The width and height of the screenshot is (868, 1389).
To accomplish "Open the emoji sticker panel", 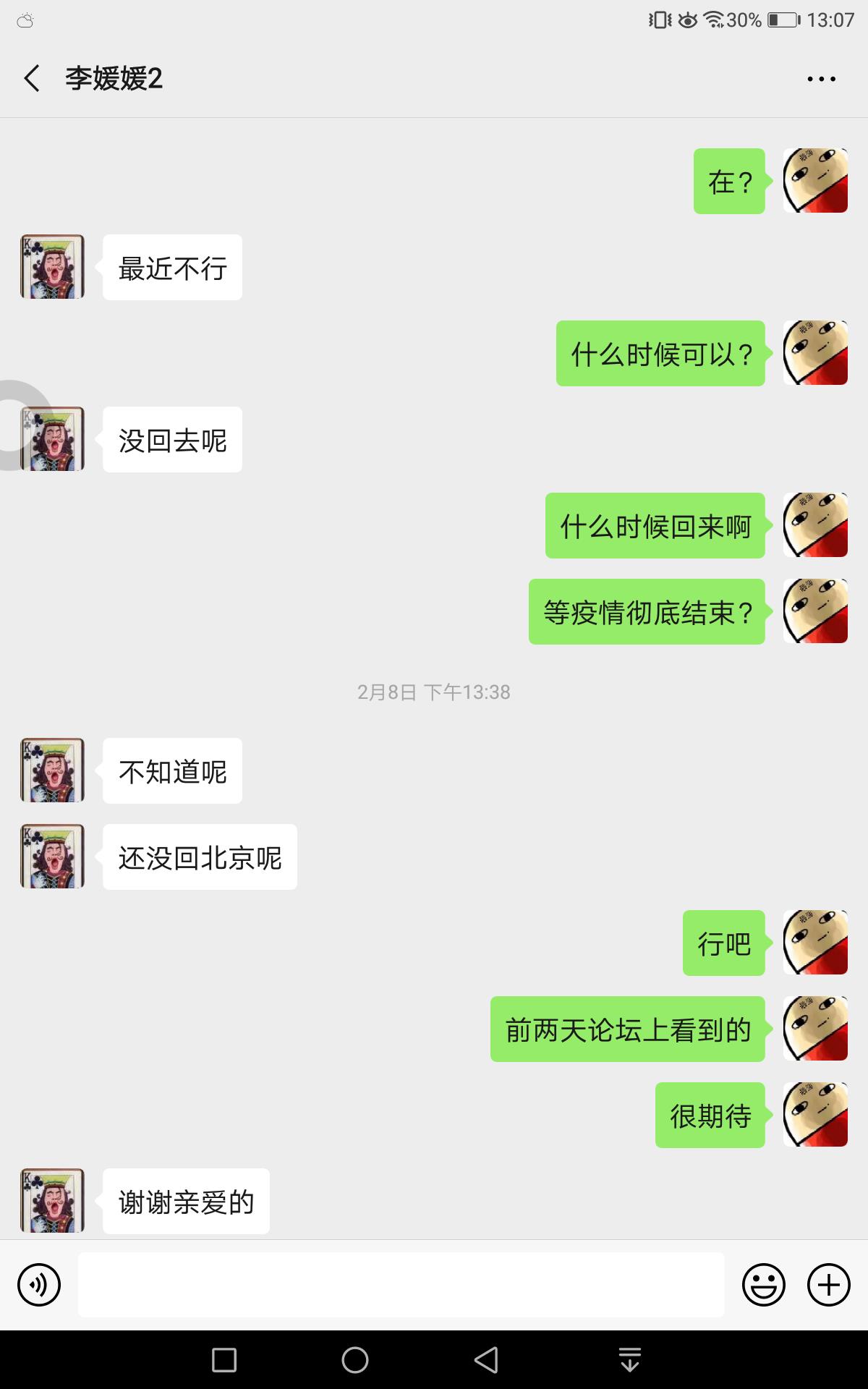I will coord(763,1285).
